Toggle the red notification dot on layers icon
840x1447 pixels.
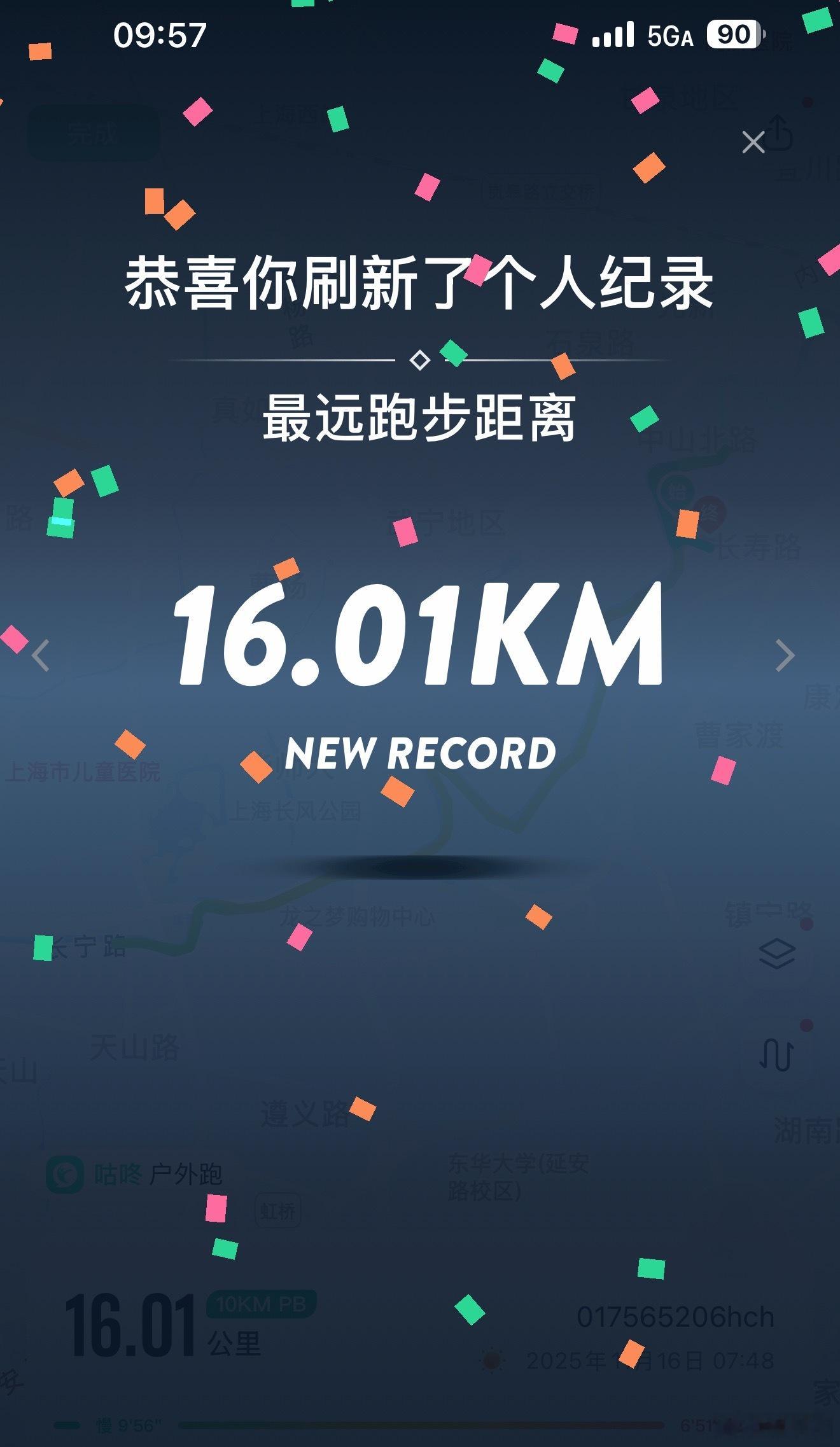806,924
